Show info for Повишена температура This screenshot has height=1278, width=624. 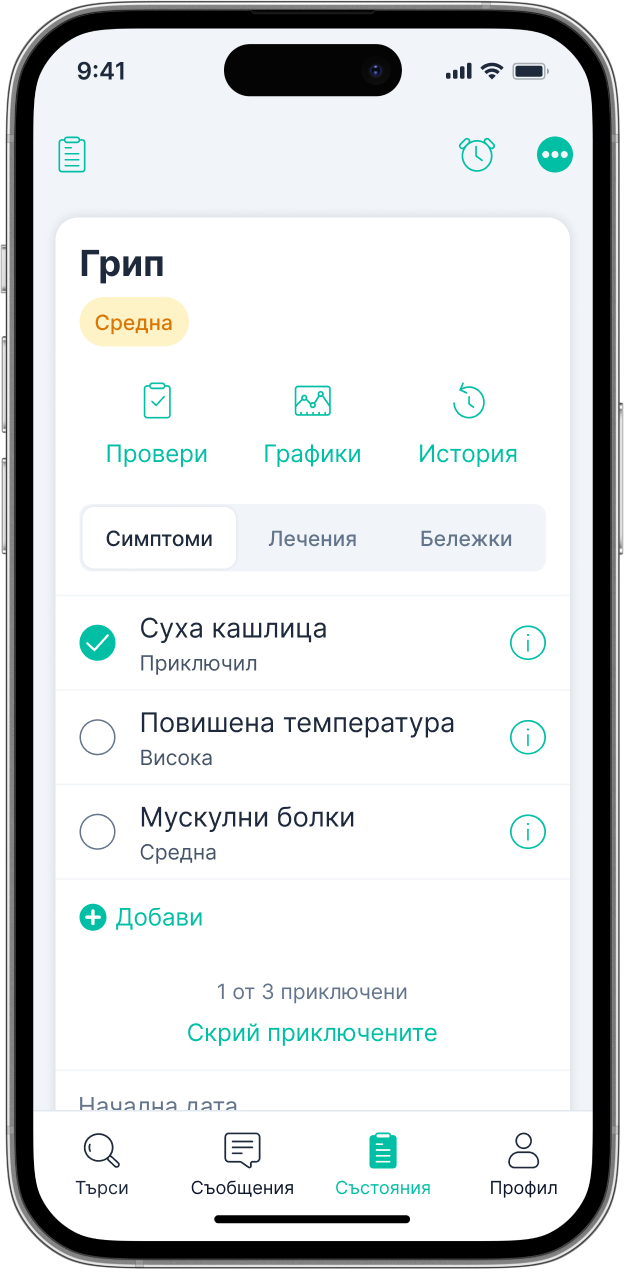tap(528, 738)
